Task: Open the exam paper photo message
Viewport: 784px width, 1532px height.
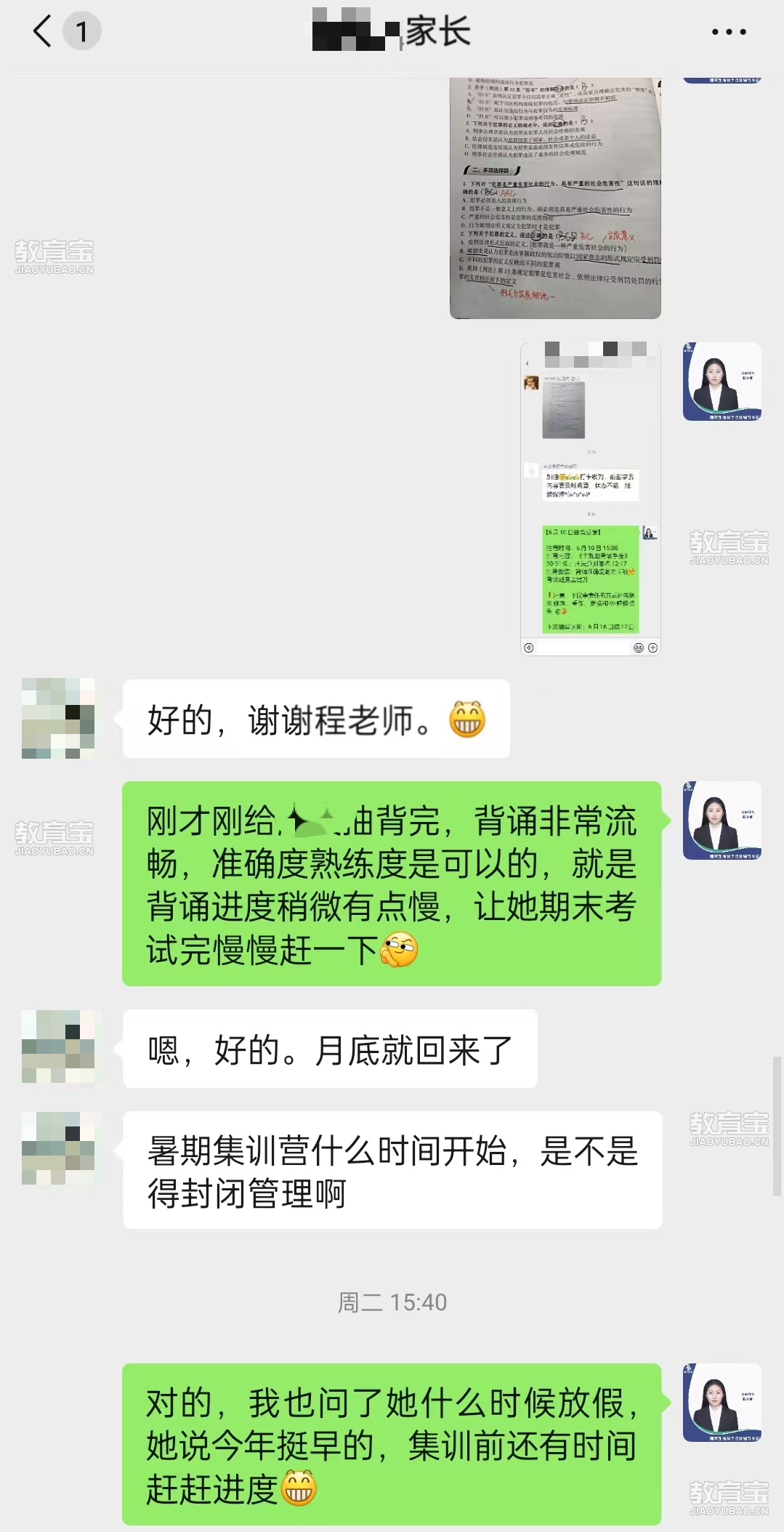Action: click(x=555, y=198)
